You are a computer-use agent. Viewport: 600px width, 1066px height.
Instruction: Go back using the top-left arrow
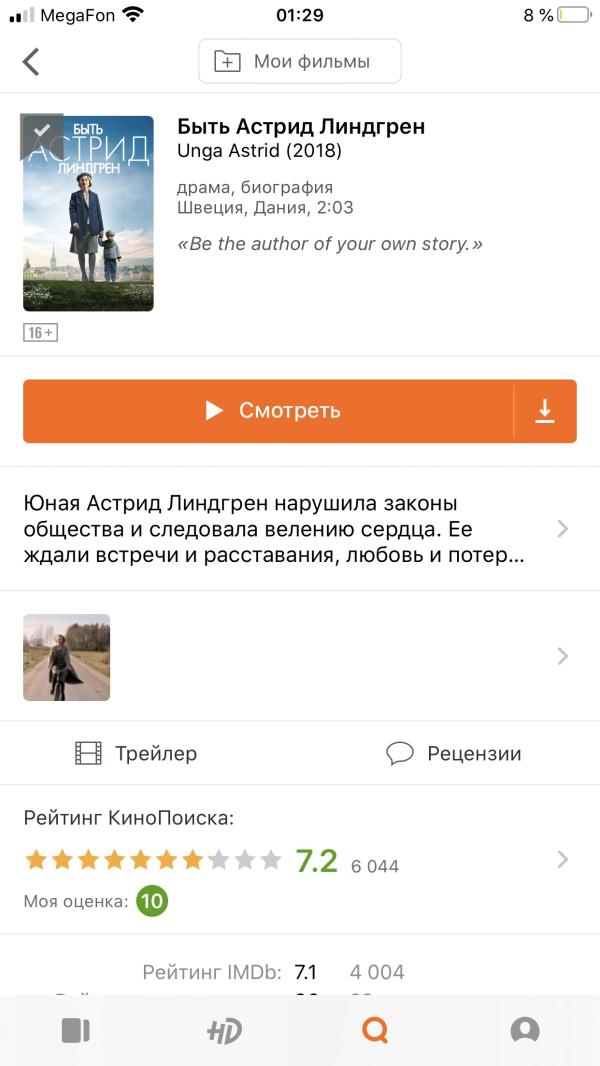point(31,62)
